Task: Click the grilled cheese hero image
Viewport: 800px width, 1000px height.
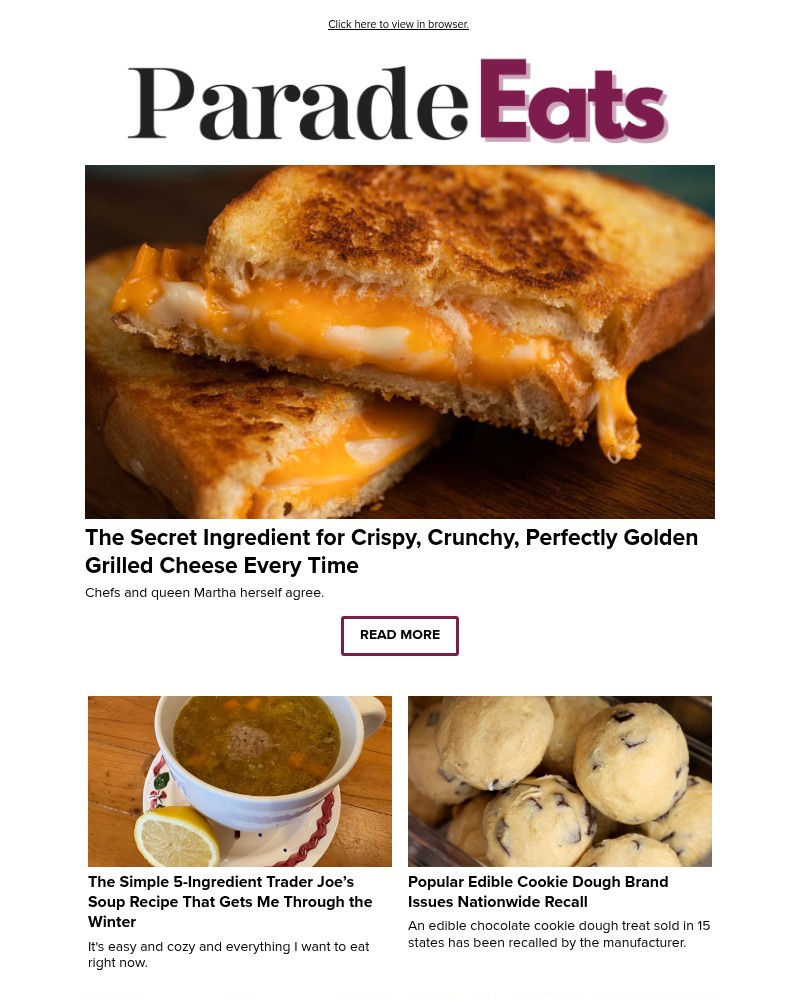Action: click(400, 341)
